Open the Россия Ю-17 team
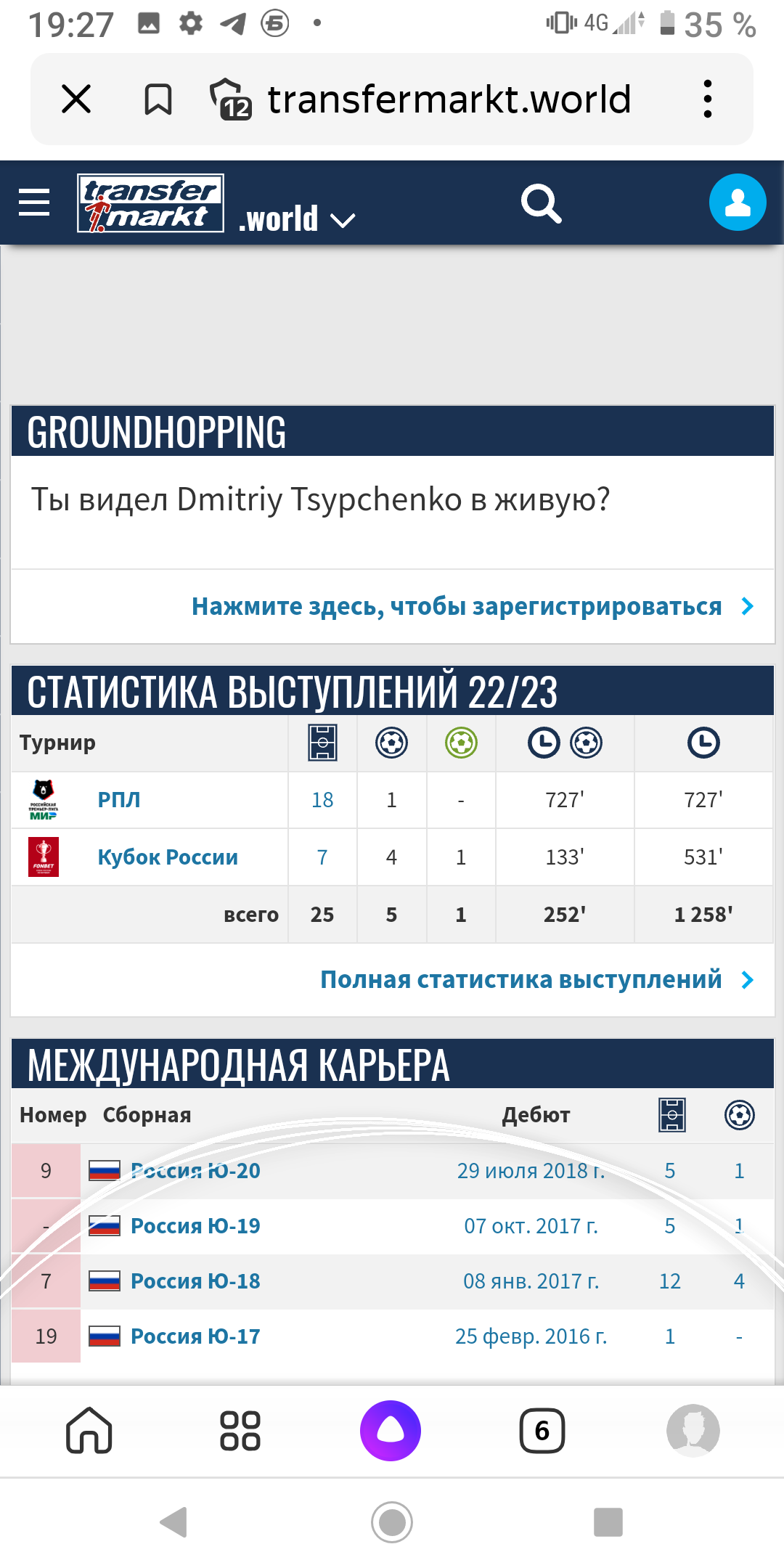Screen dimensions: 784x1568 (x=195, y=1336)
